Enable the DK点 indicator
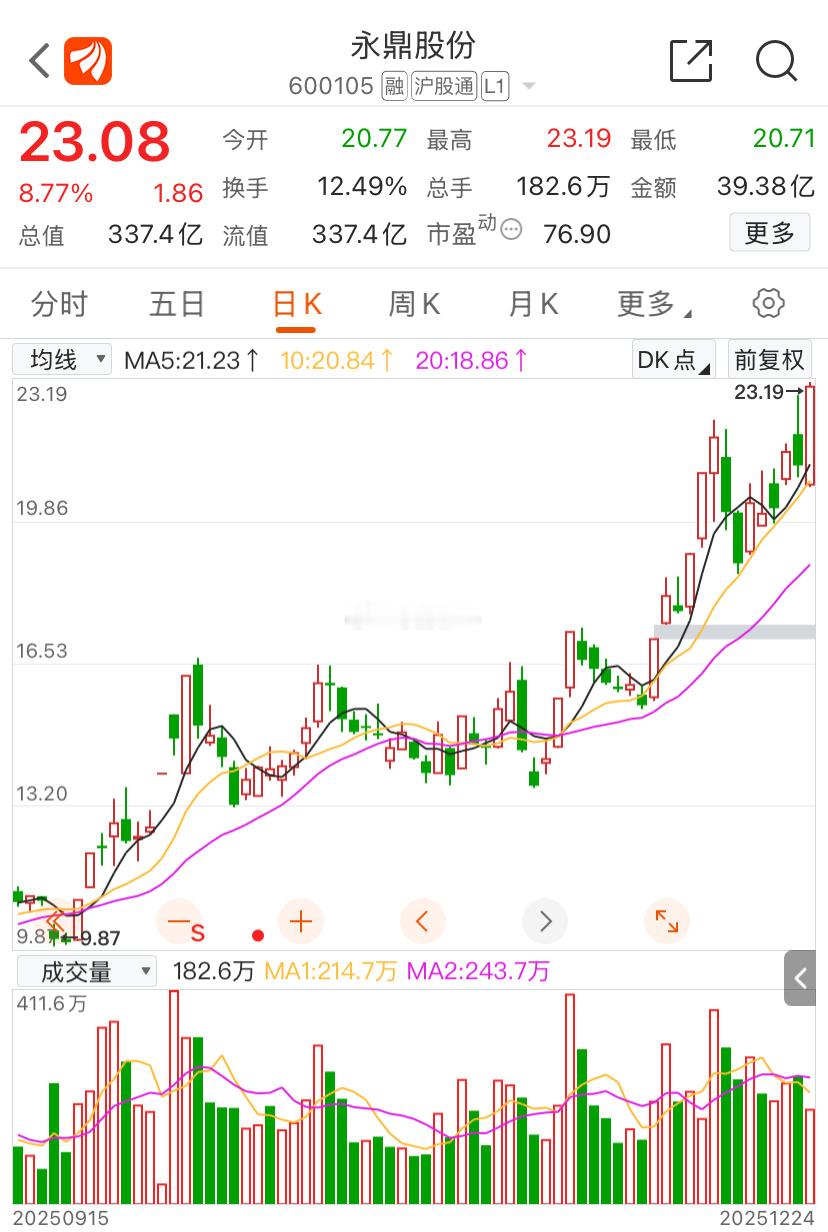Screen dimensions: 828x1232 point(671,358)
